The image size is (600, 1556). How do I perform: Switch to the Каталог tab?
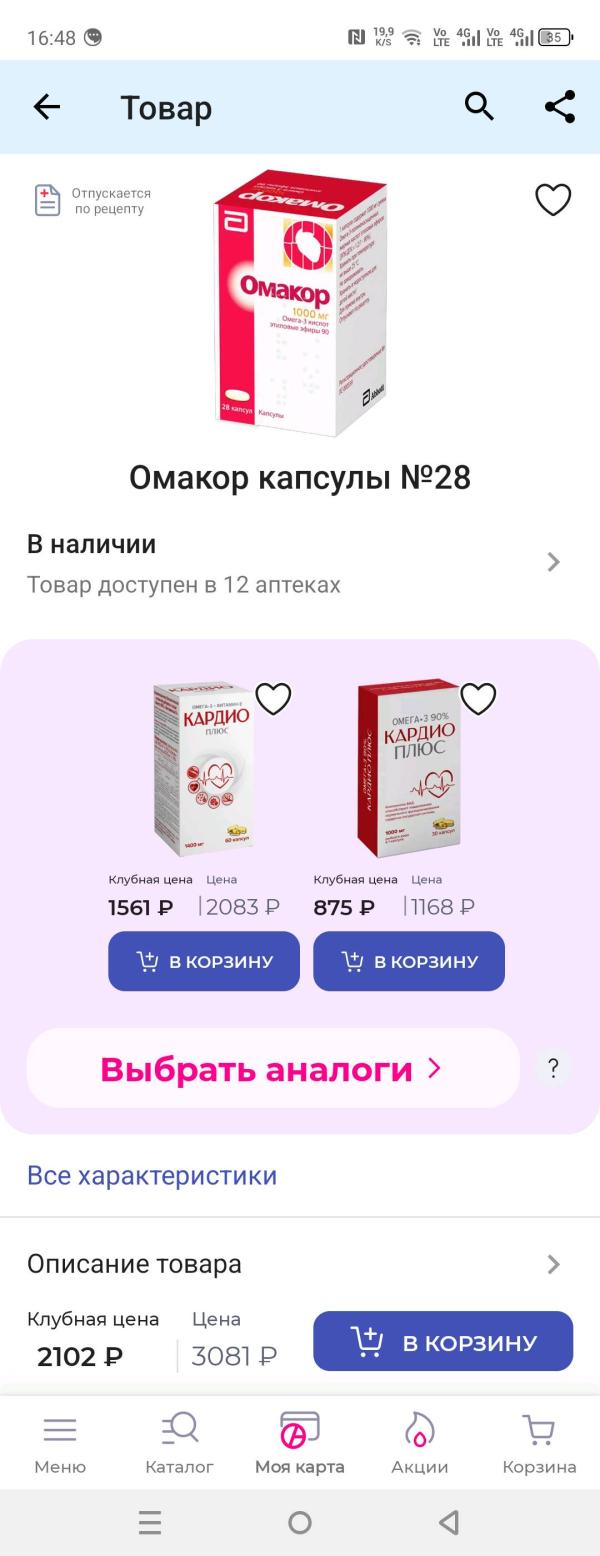[180, 1443]
